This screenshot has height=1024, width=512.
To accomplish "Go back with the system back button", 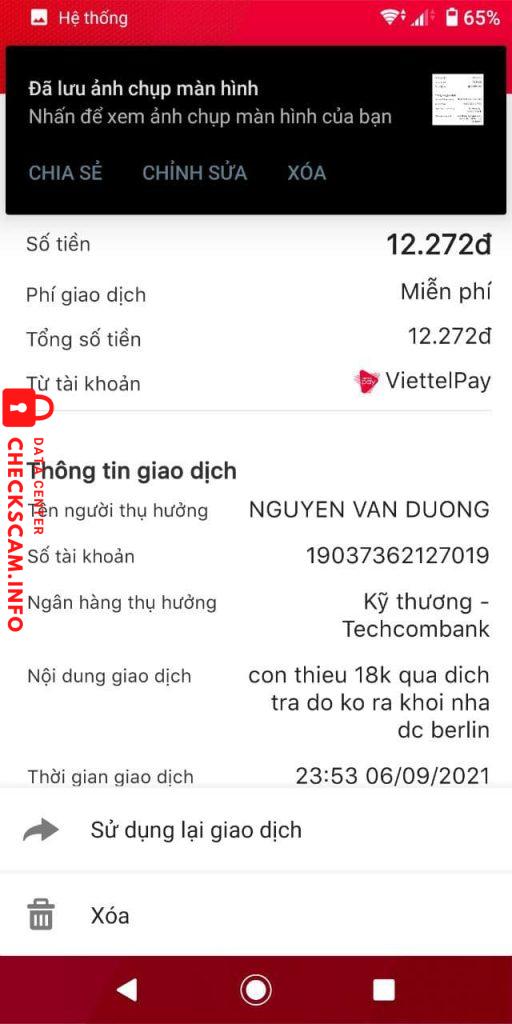I will pos(127,990).
